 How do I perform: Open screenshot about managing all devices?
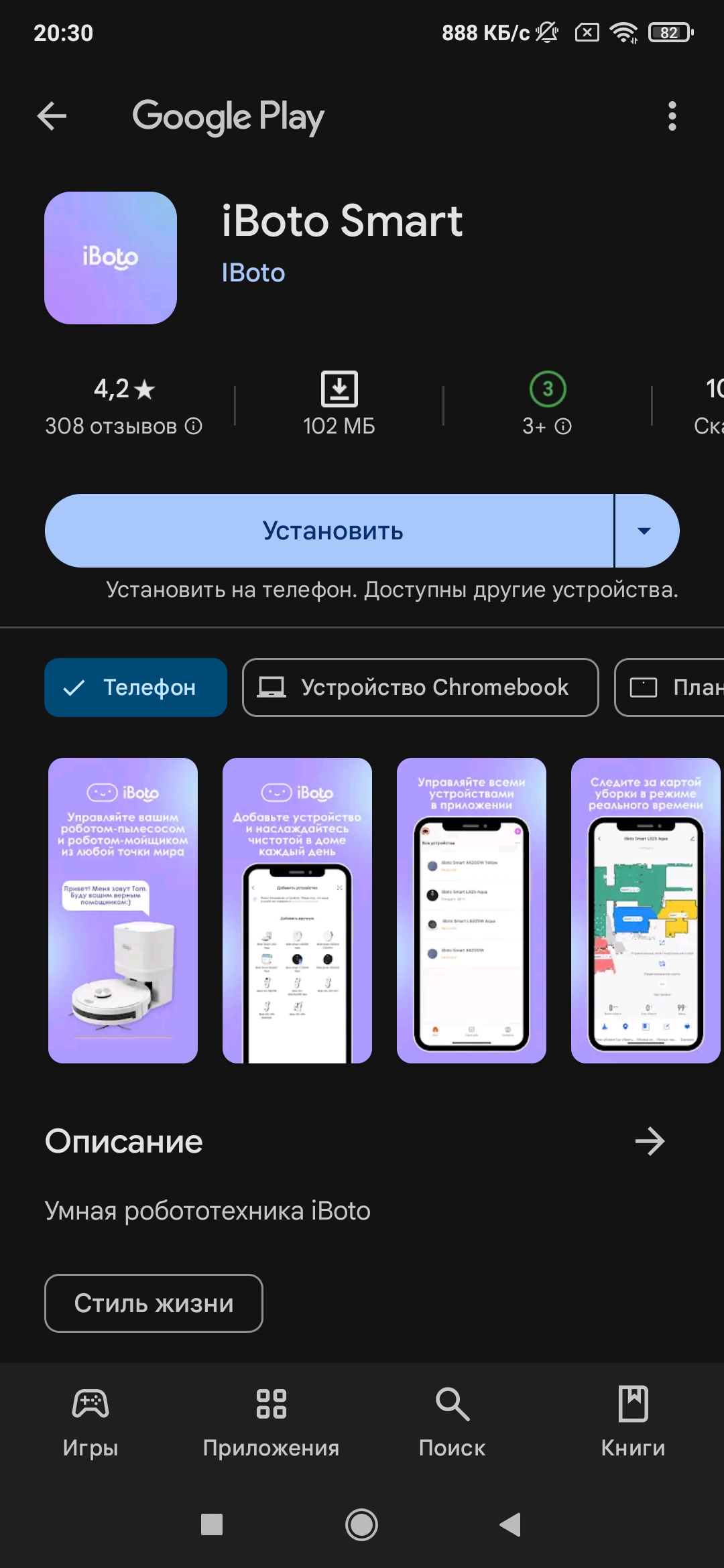point(471,910)
